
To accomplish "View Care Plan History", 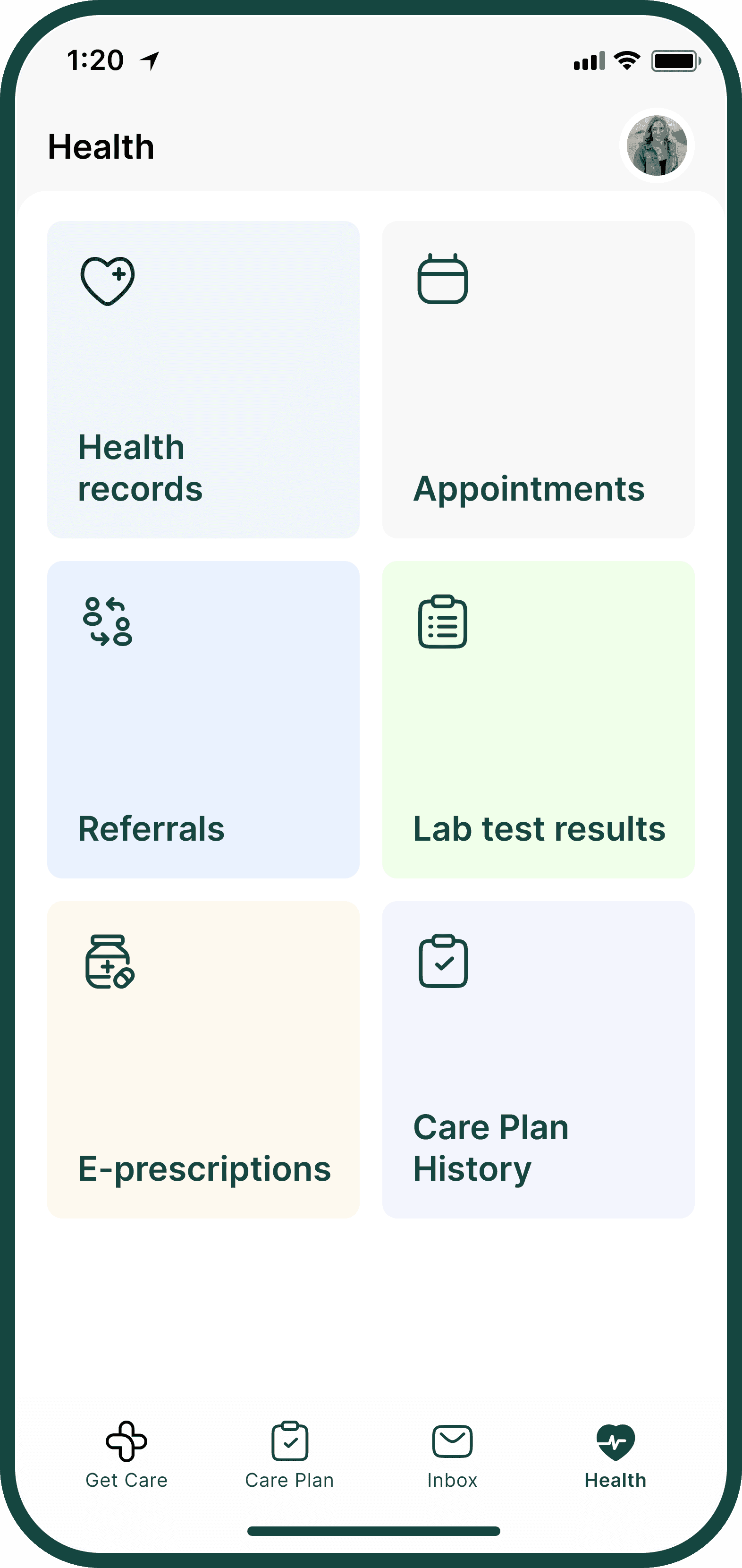I will click(x=538, y=1059).
